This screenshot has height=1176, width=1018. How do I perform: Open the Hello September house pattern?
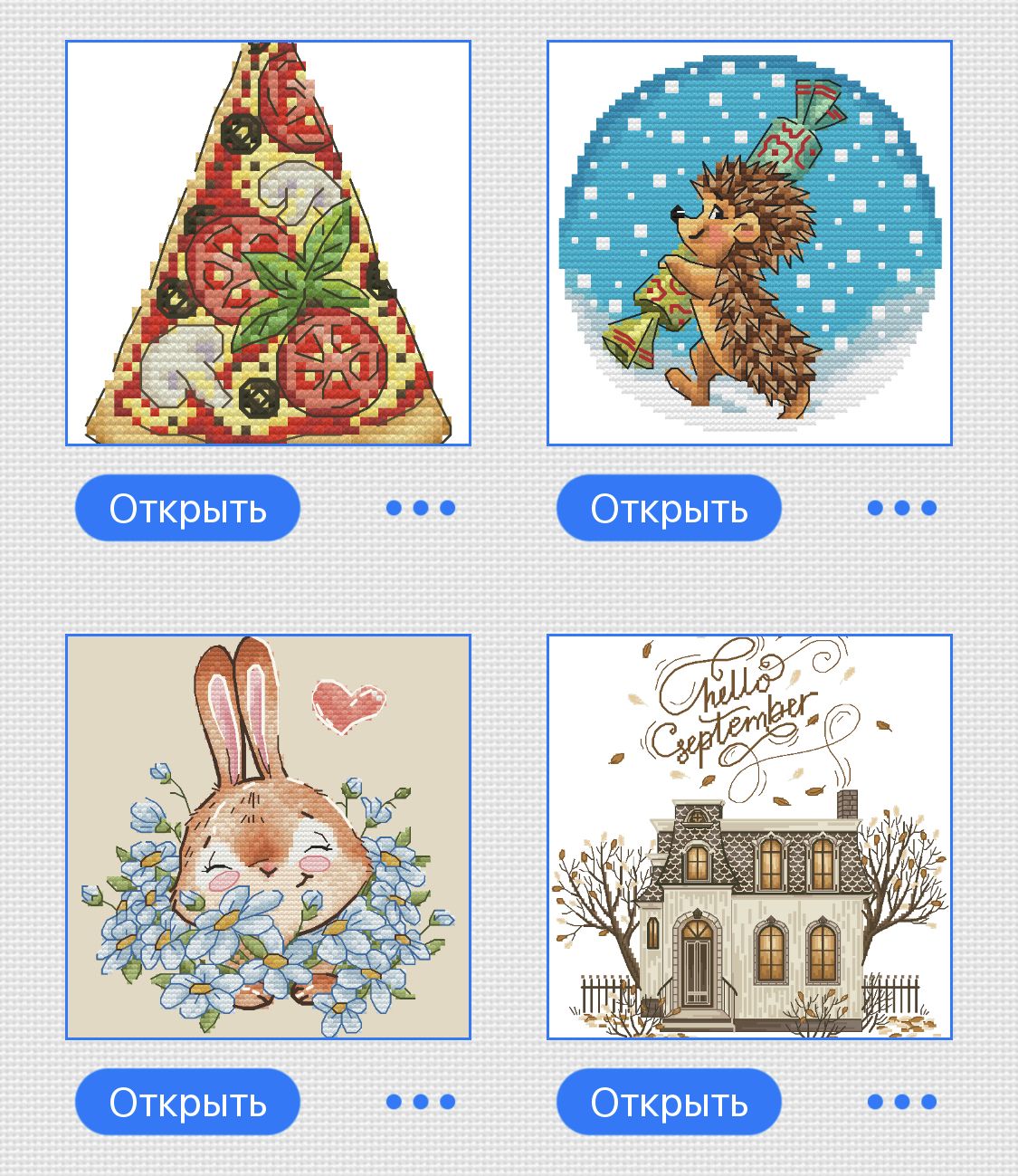(749, 837)
